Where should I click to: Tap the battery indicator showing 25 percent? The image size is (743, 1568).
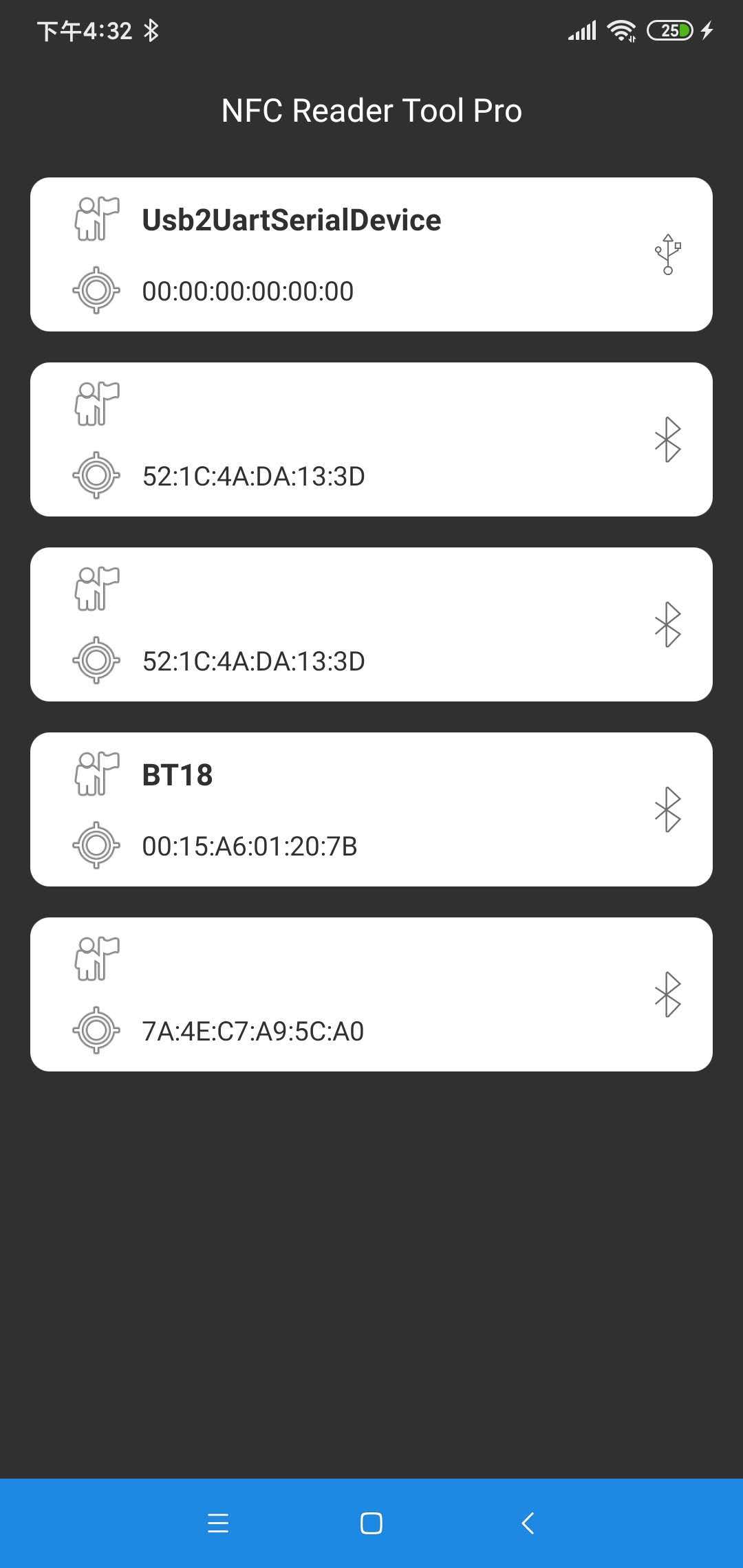(669, 29)
